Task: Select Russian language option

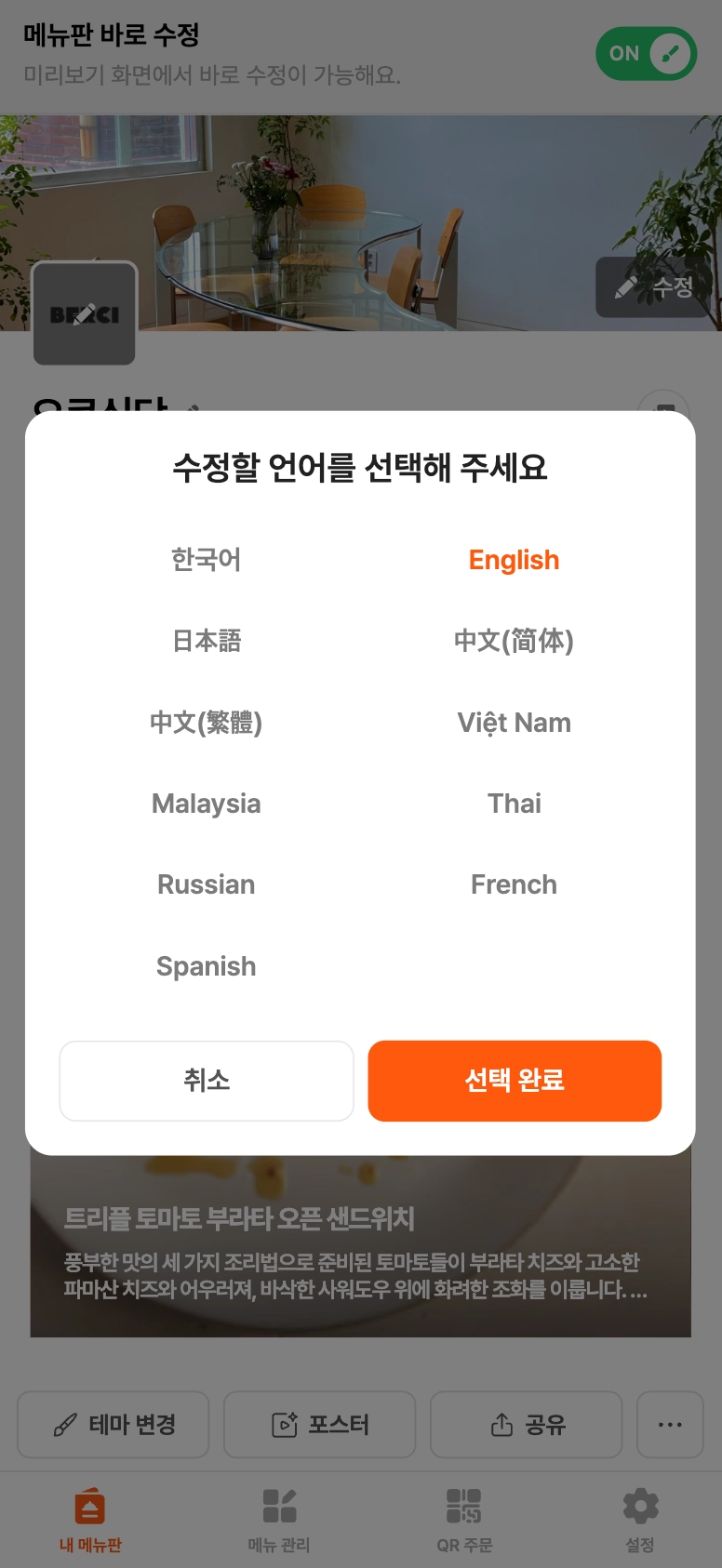Action: [x=206, y=884]
